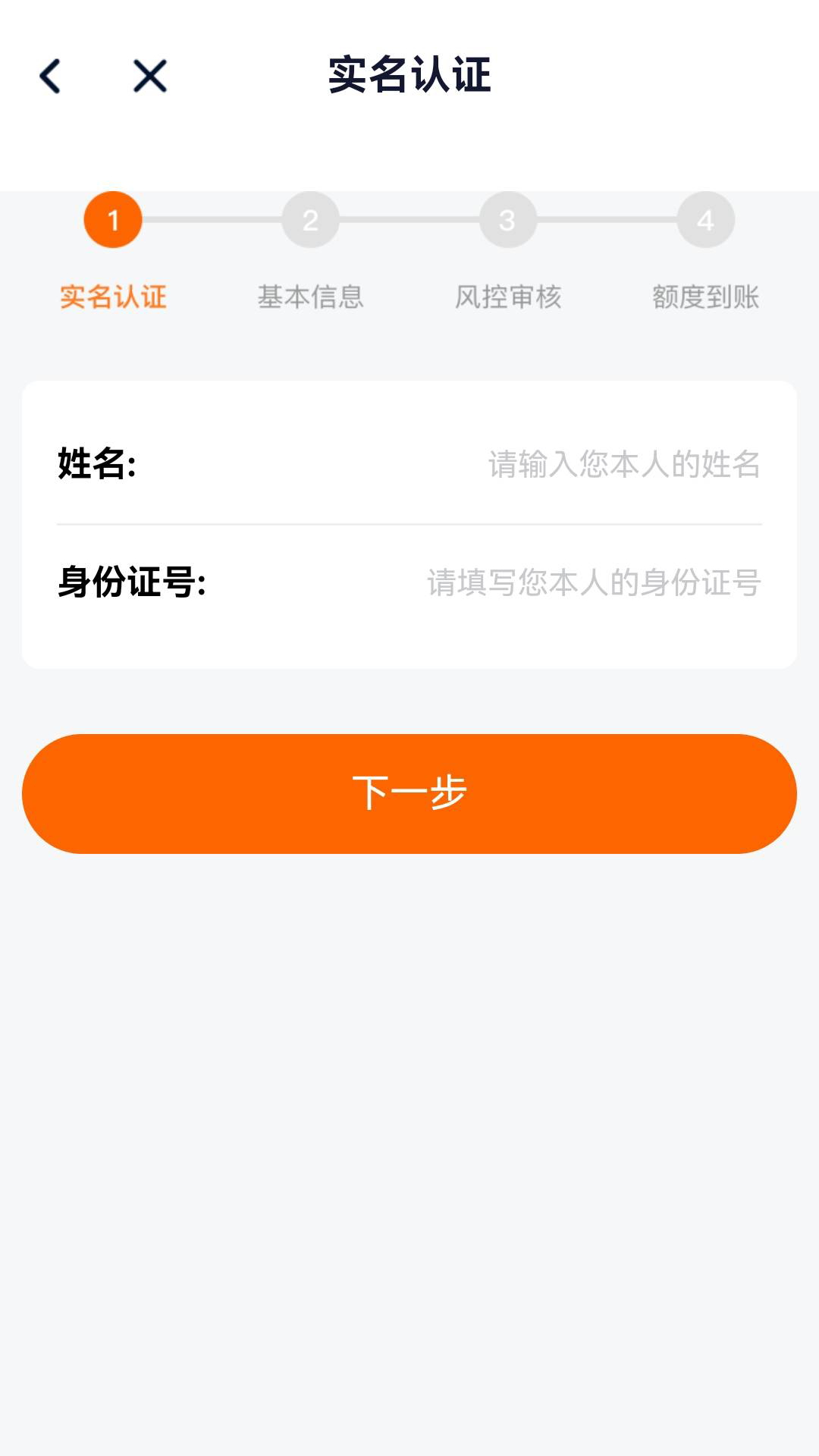Select the white form card containing the inputs
The height and width of the screenshot is (1456, 819).
[409, 523]
